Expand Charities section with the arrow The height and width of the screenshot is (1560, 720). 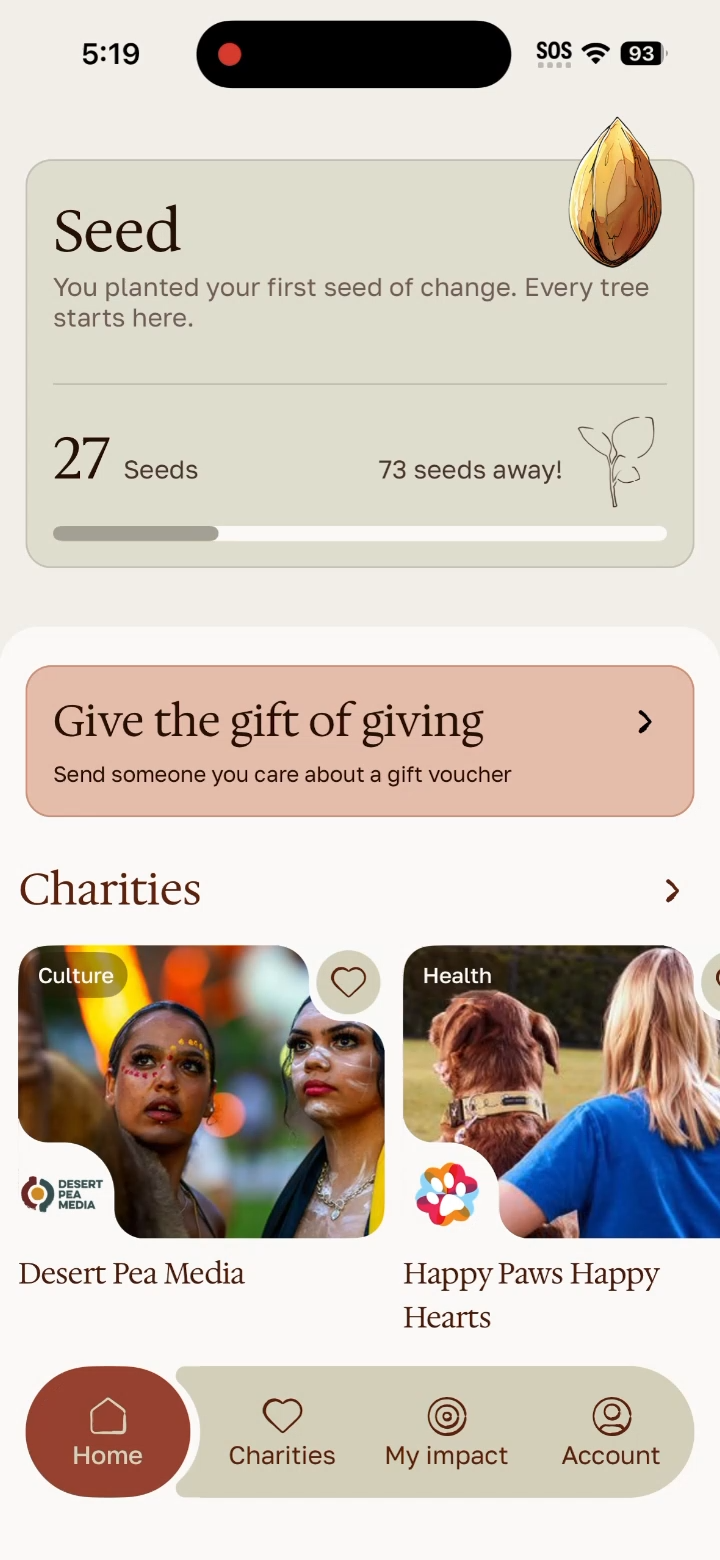point(672,891)
